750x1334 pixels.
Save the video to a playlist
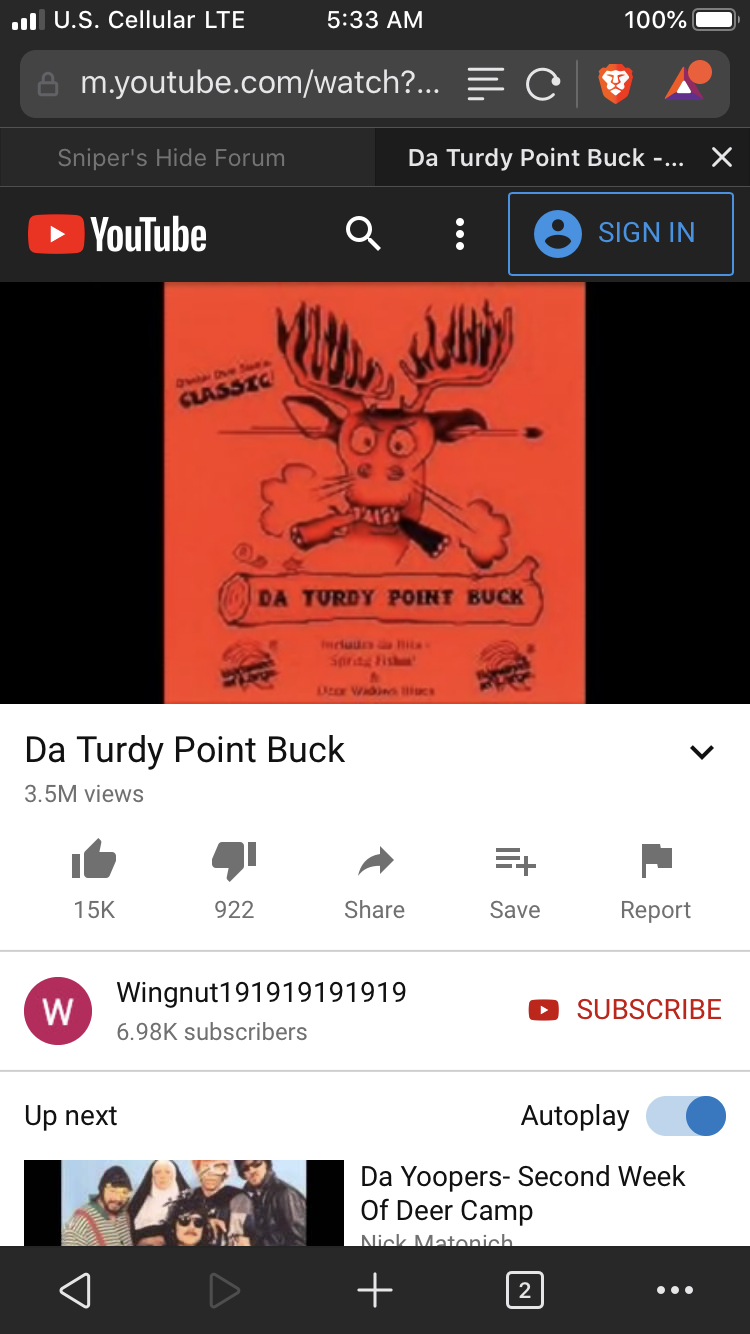click(515, 862)
